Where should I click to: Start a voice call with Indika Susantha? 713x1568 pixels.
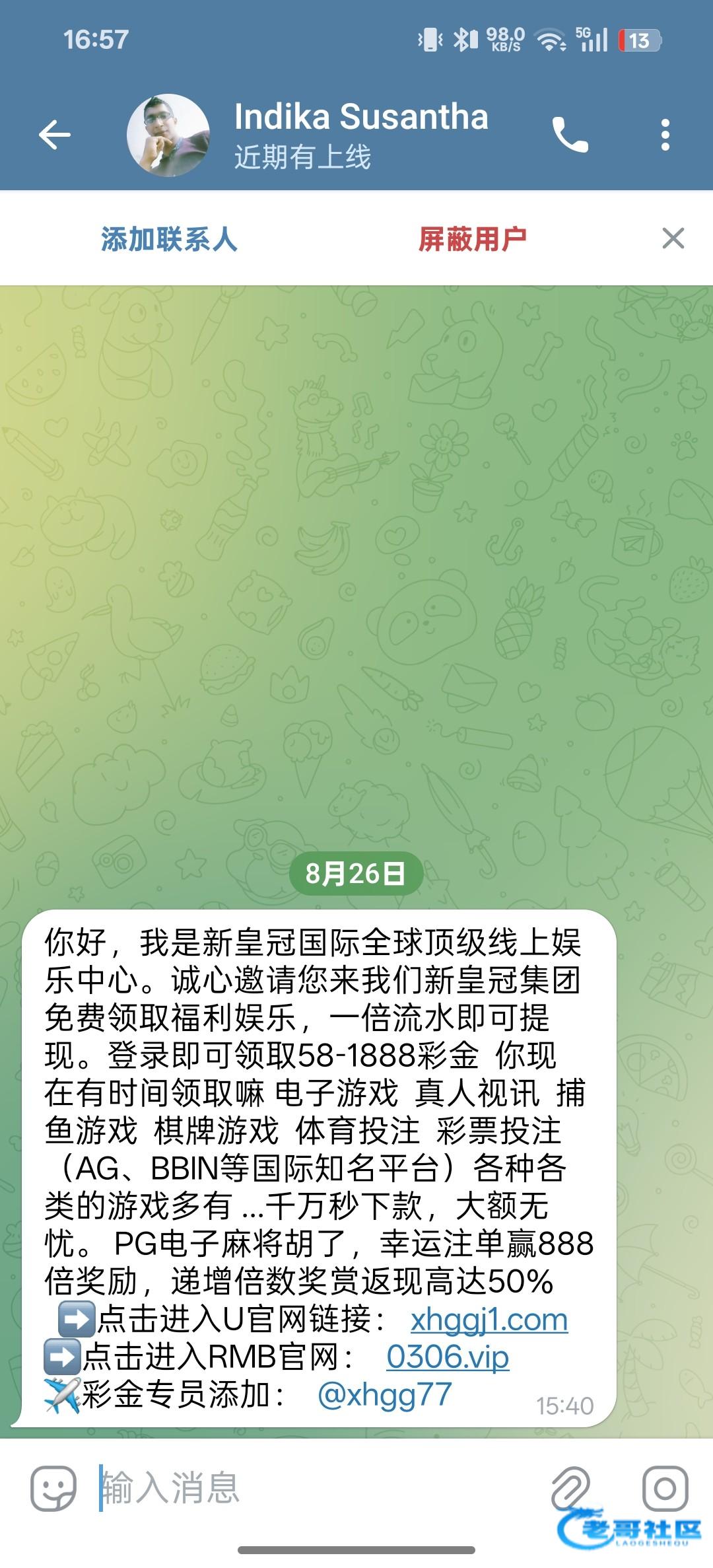570,135
